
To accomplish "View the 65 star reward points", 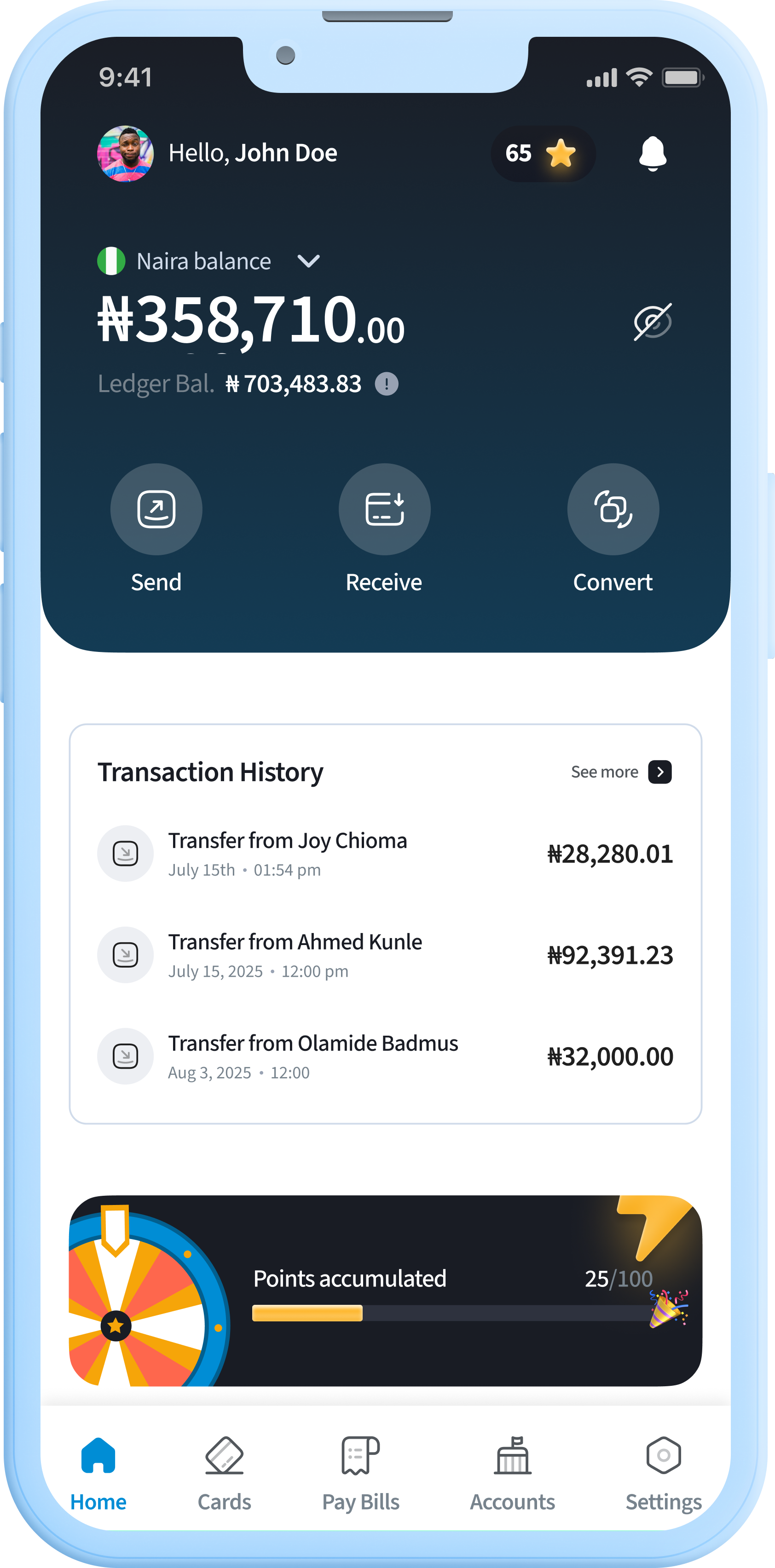I will pyautogui.click(x=543, y=153).
